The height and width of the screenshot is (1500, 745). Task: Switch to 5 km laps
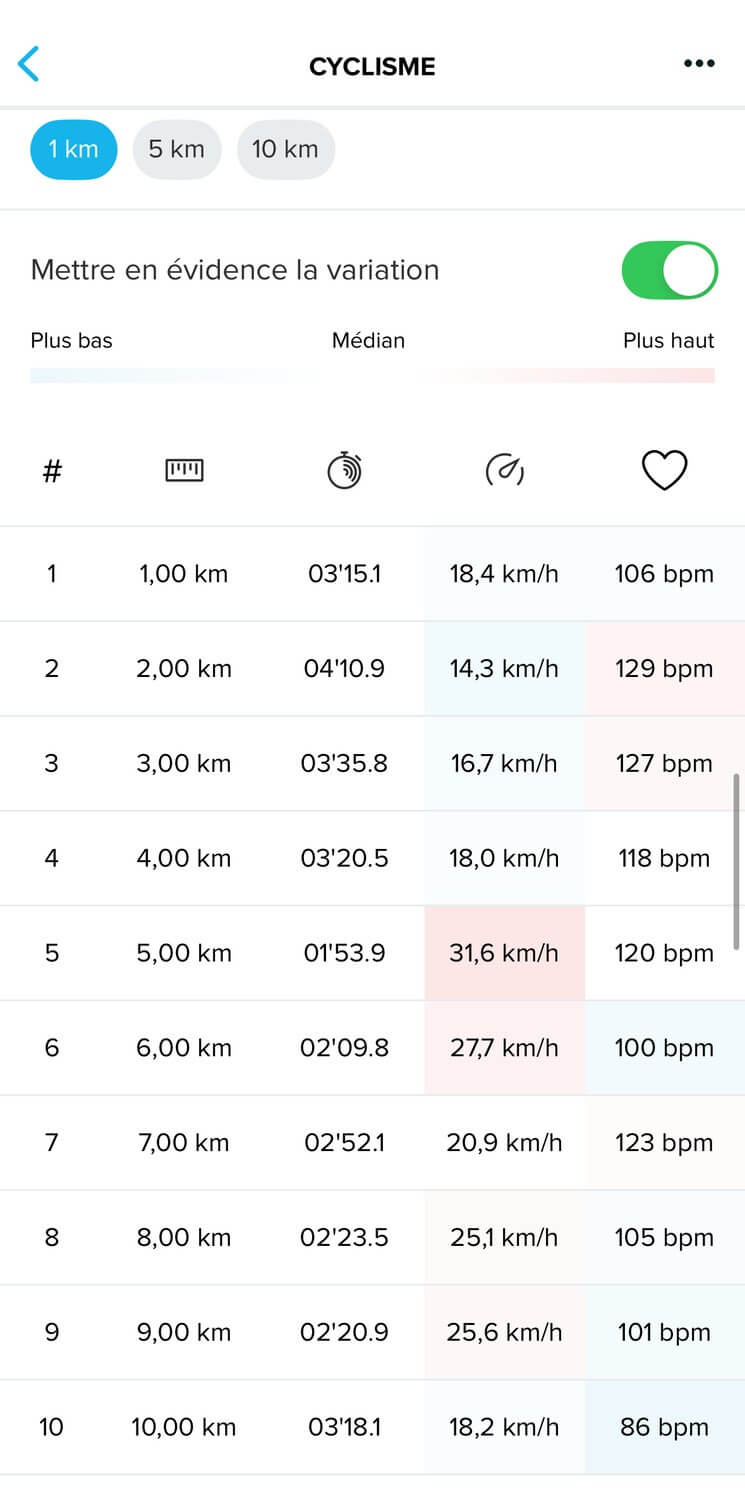177,150
